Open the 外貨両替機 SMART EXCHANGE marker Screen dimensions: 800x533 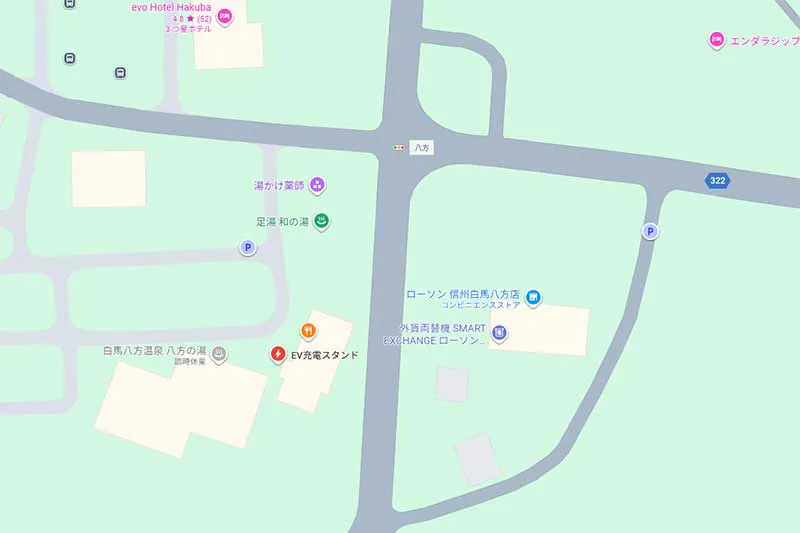(x=499, y=333)
